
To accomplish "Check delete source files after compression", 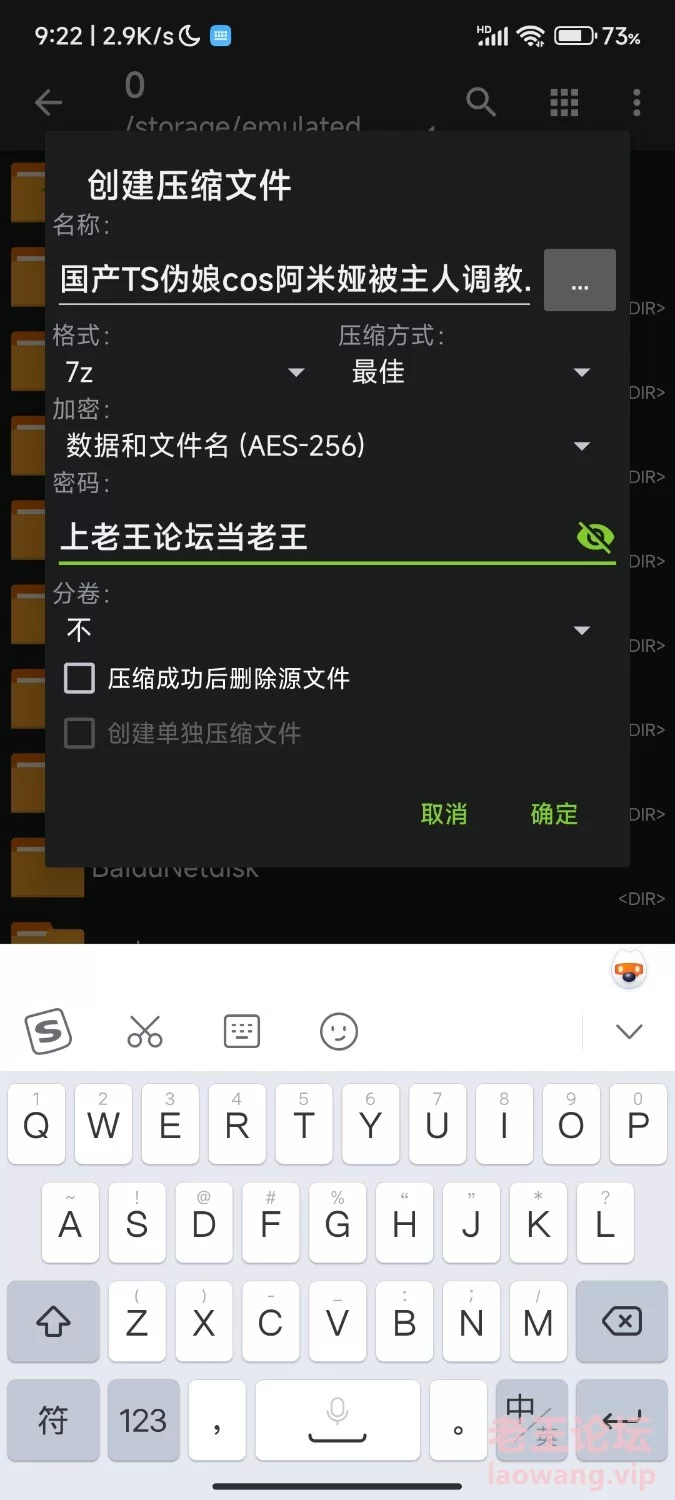I will (79, 679).
